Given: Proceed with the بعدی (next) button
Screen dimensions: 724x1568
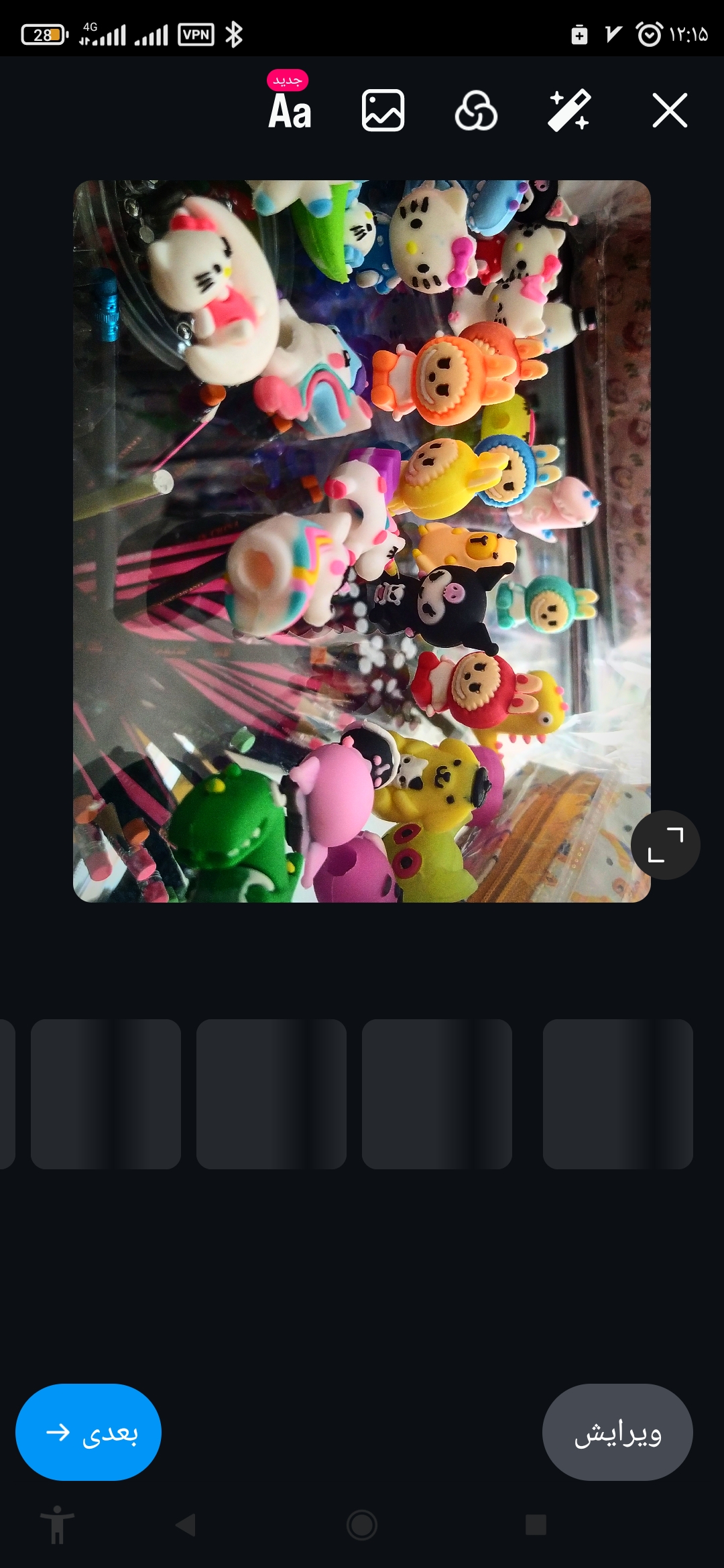Looking at the screenshot, I should point(88,1433).
